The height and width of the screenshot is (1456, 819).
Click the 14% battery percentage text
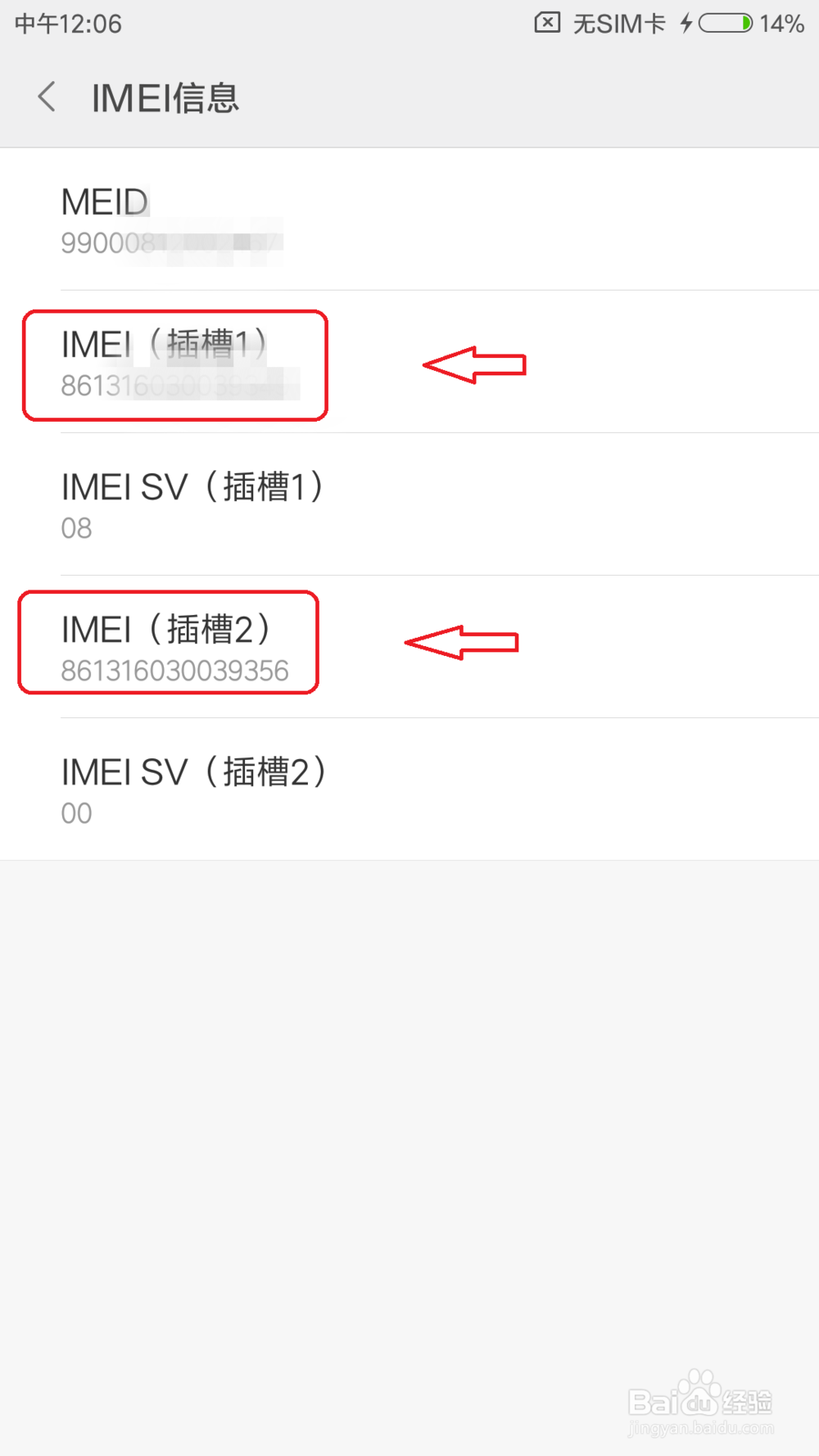(782, 24)
